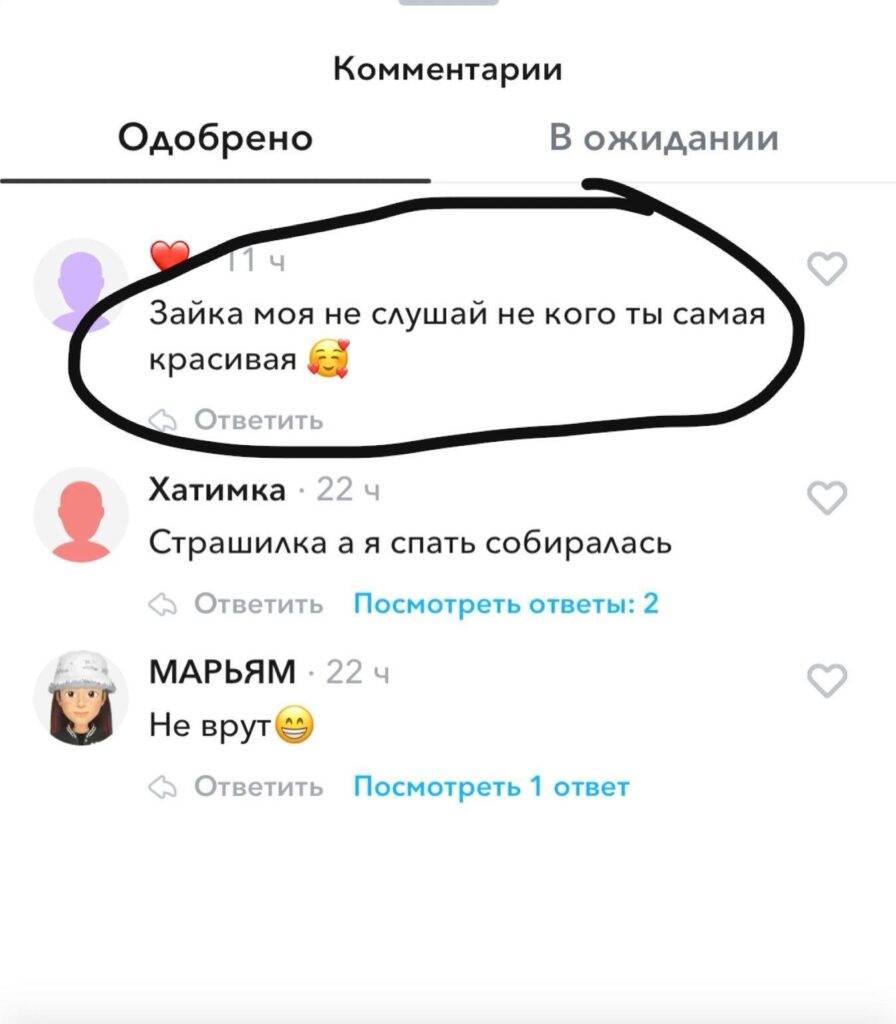This screenshot has width=896, height=1024.
Task: Open «Посмотреть 1 ответ» under МАРЬЯМ
Action: click(x=491, y=787)
